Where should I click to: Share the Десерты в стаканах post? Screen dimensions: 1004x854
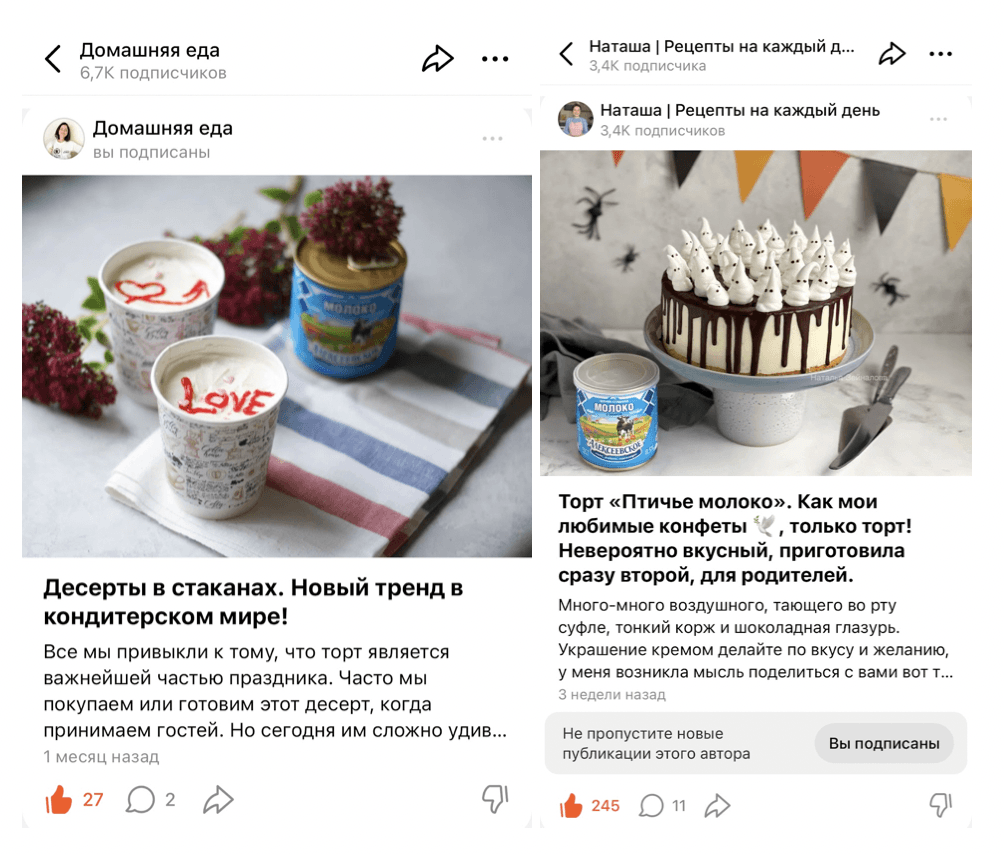point(218,799)
